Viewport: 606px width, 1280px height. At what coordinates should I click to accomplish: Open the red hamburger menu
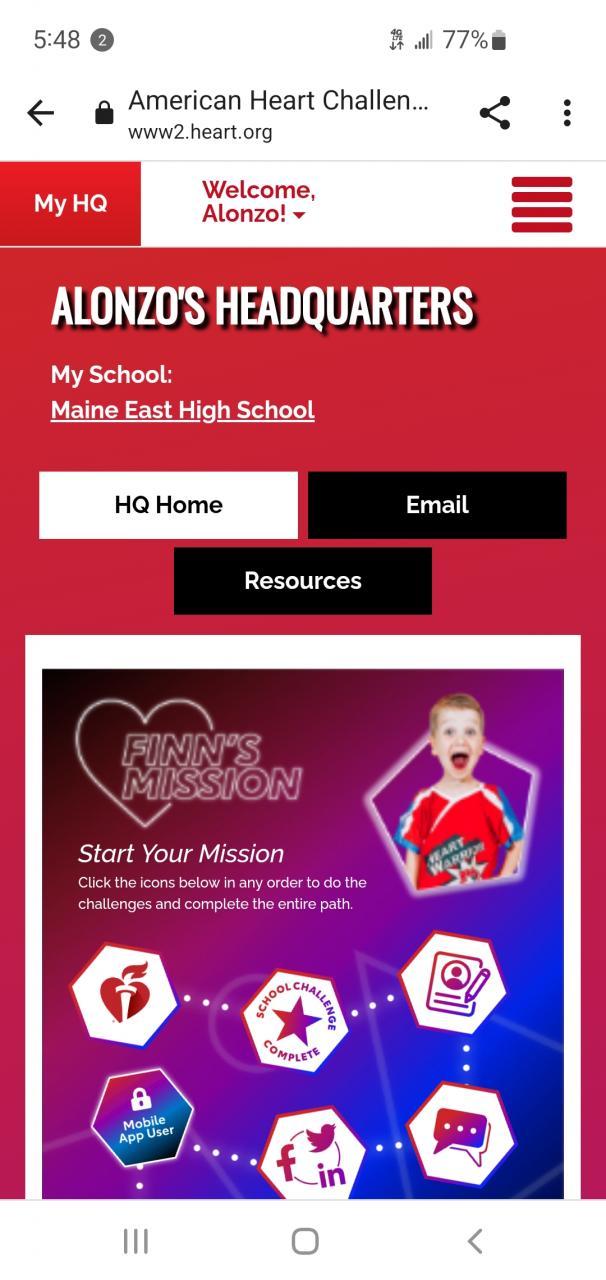point(541,204)
